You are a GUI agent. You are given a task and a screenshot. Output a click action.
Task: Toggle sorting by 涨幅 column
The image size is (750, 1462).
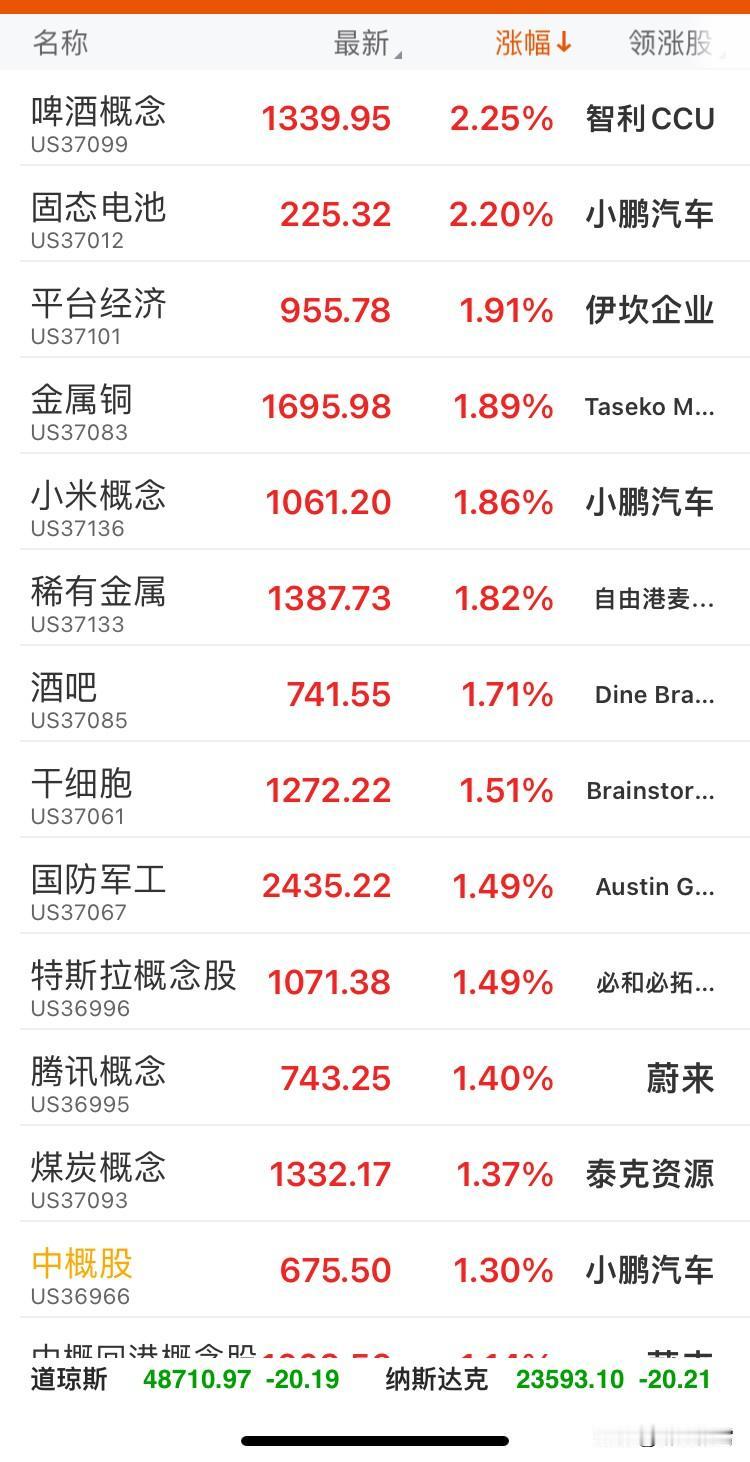533,43
